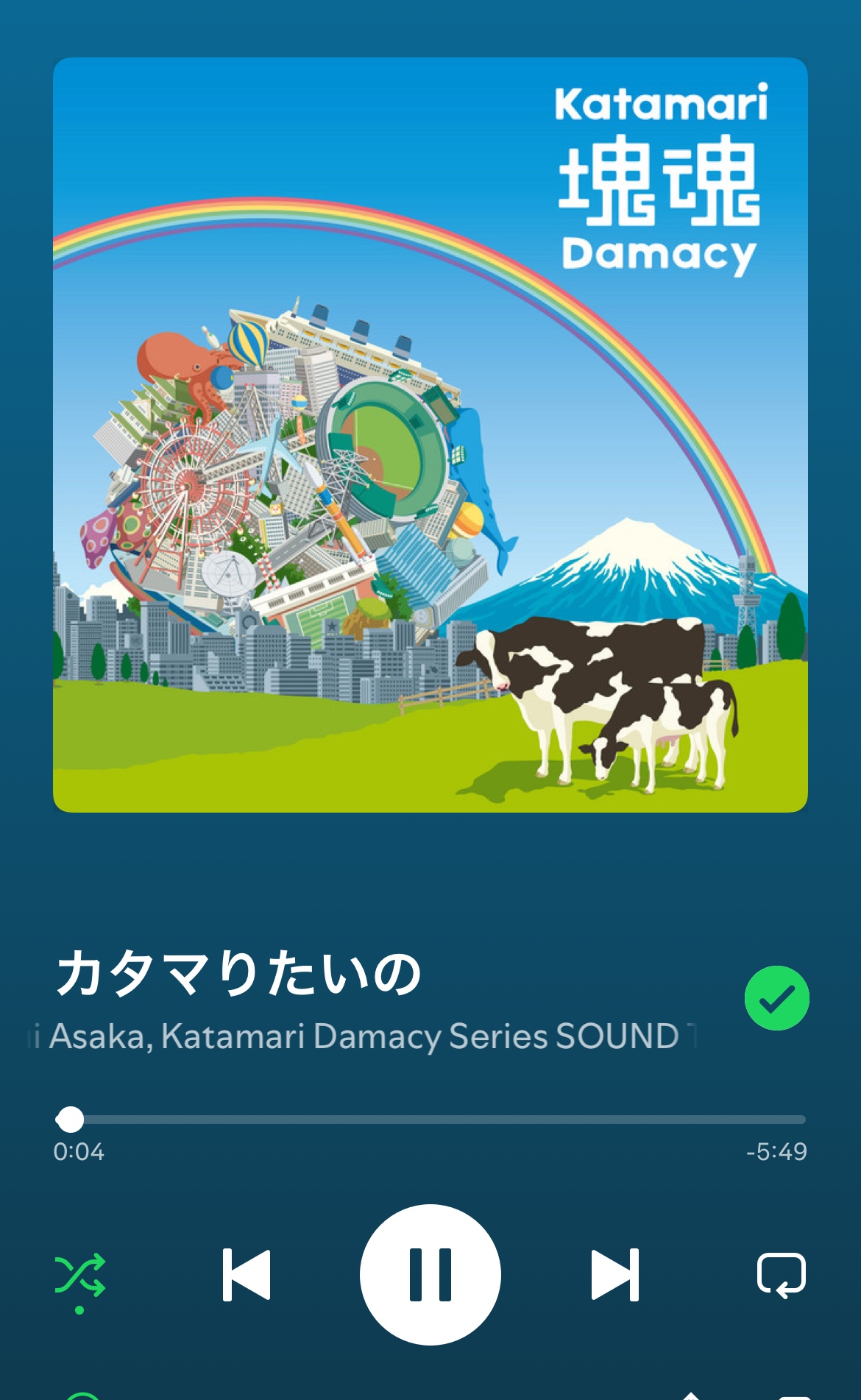
Task: Pause the current song
Action: tap(430, 1274)
